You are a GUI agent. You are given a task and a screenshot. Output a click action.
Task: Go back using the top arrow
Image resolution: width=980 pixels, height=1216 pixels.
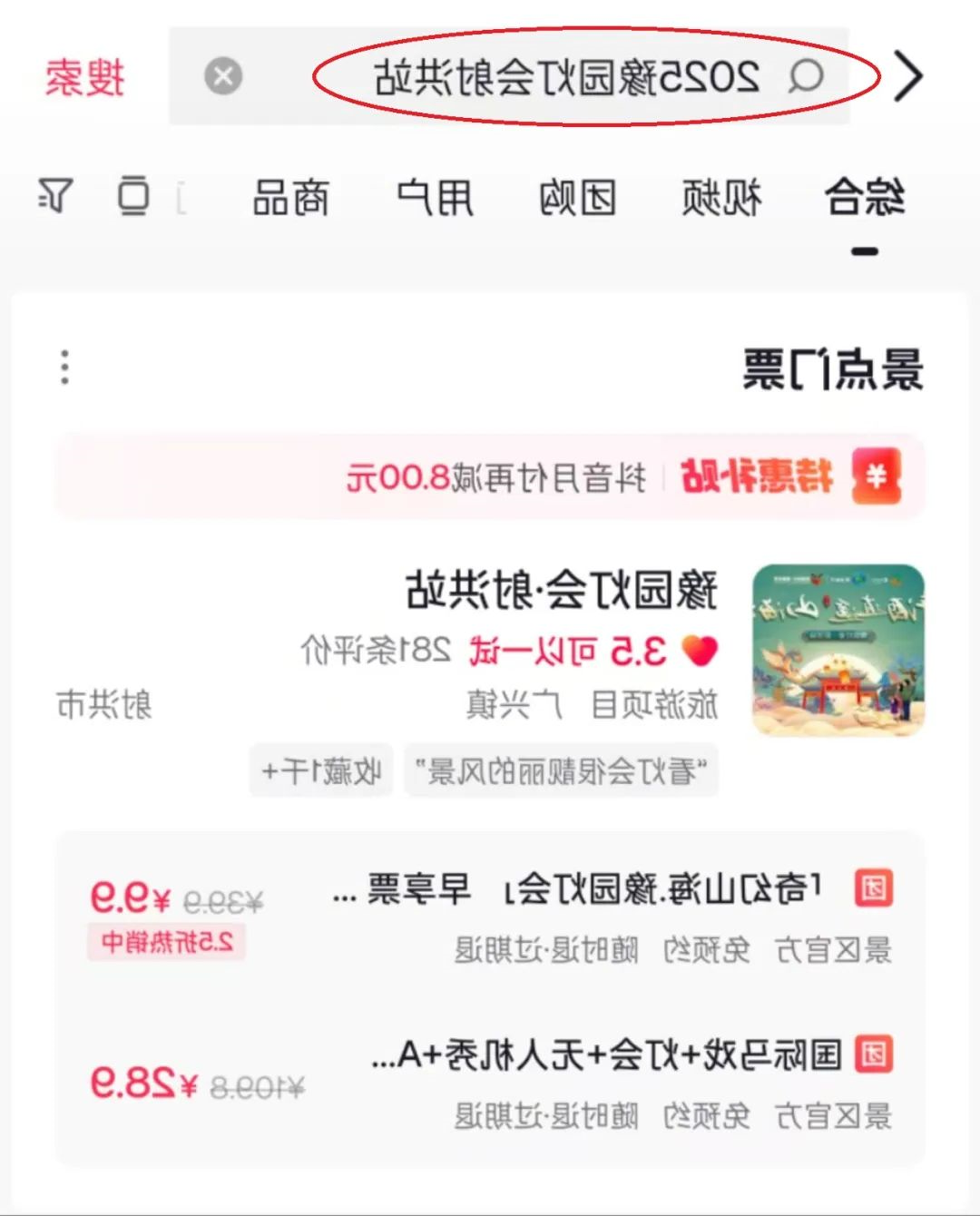pyautogui.click(x=907, y=76)
